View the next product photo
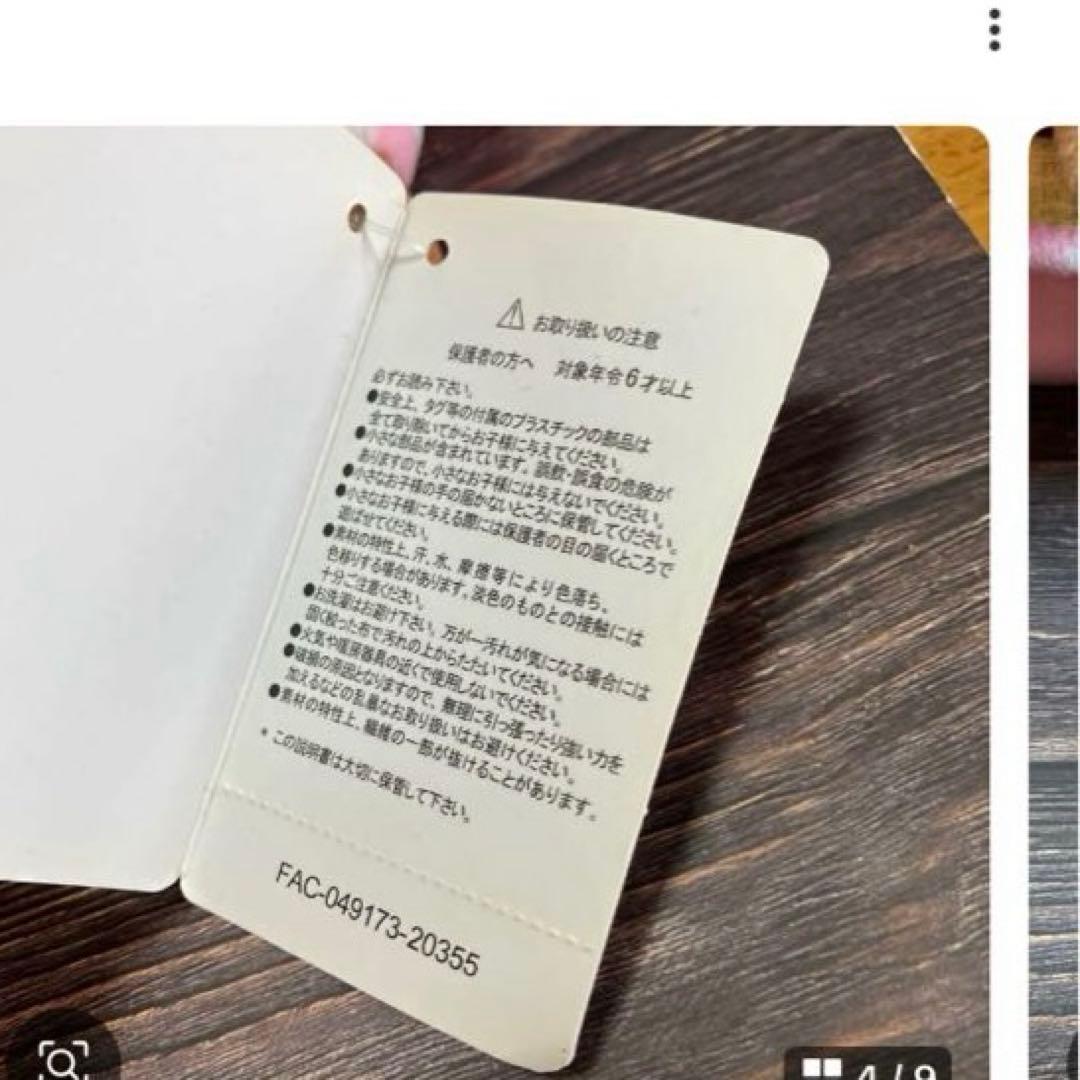This screenshot has height=1080, width=1080. (x=1055, y=600)
